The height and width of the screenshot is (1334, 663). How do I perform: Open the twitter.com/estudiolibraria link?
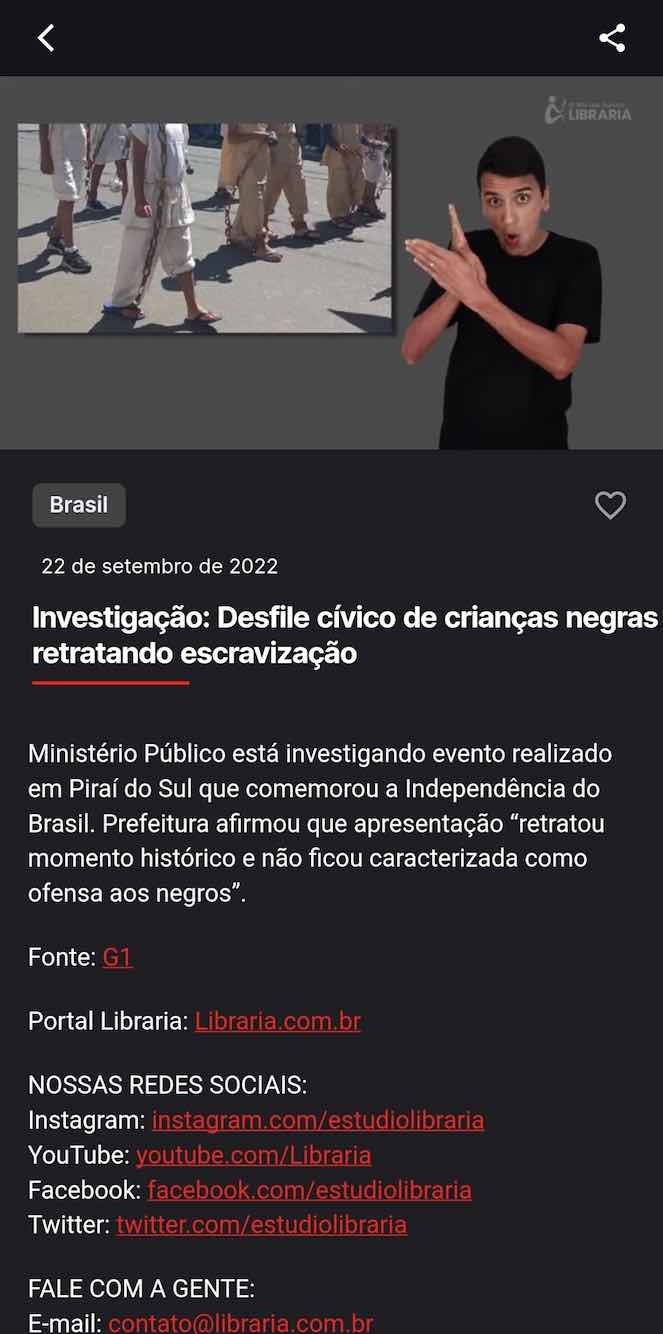(x=261, y=1225)
